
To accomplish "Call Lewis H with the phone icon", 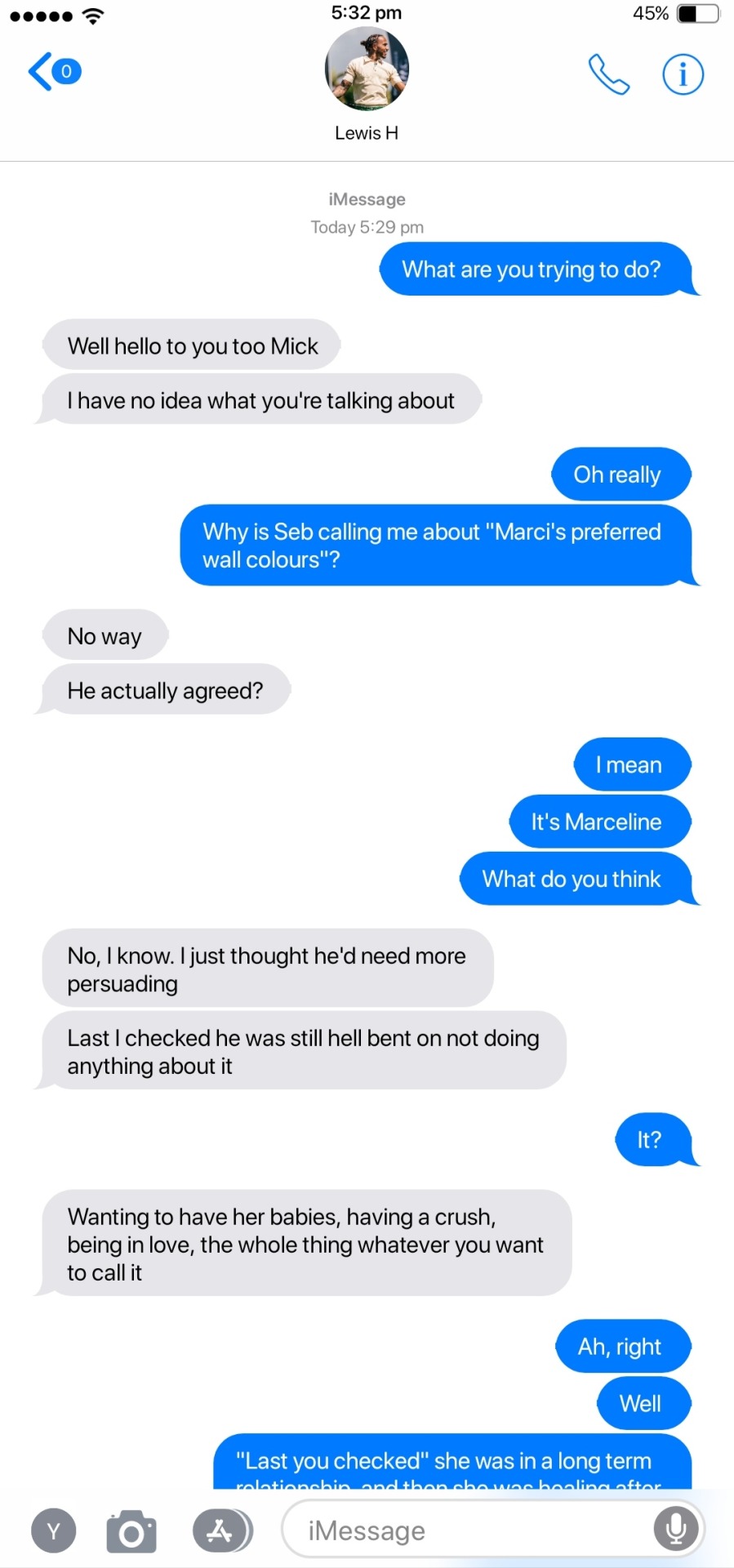I will click(609, 74).
